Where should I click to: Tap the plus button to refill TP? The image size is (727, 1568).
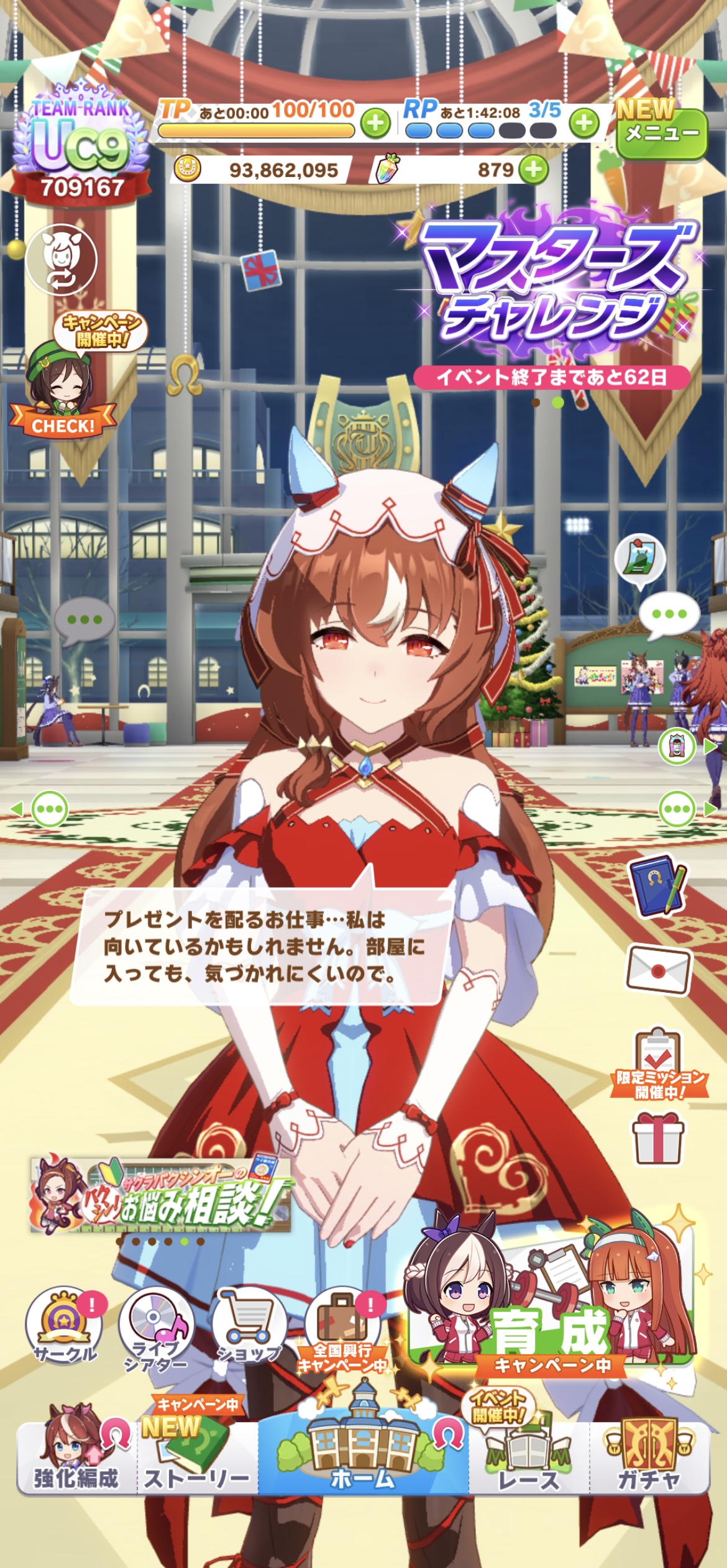[375, 122]
